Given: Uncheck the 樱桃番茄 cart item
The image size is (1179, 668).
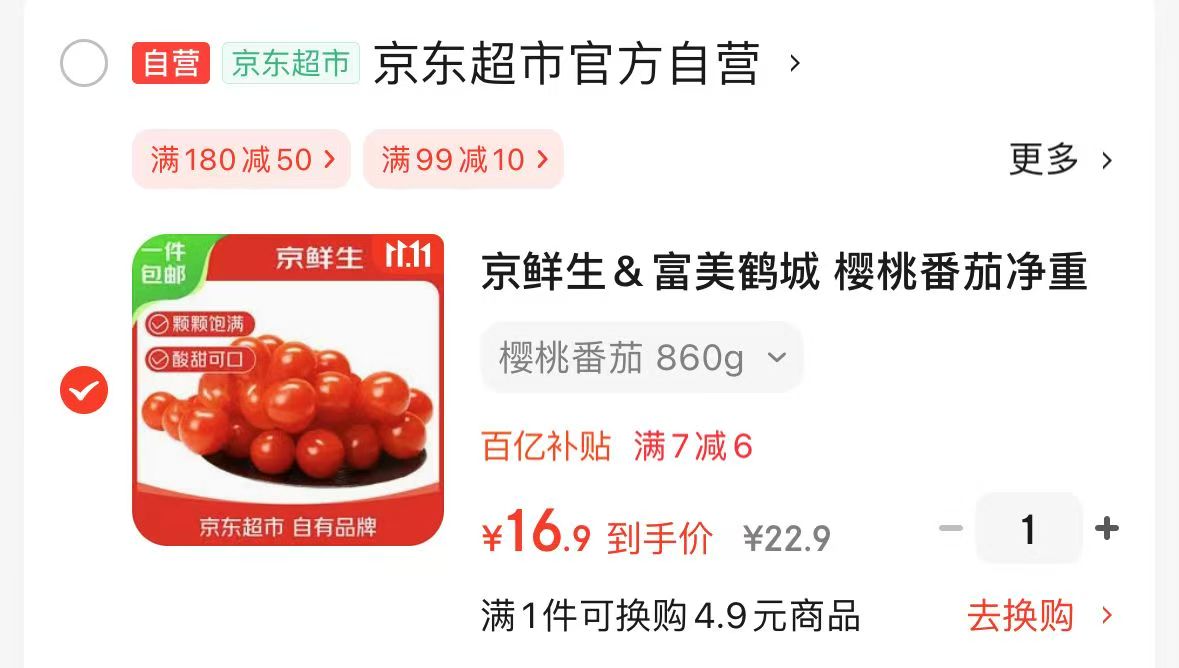Looking at the screenshot, I should [84, 390].
